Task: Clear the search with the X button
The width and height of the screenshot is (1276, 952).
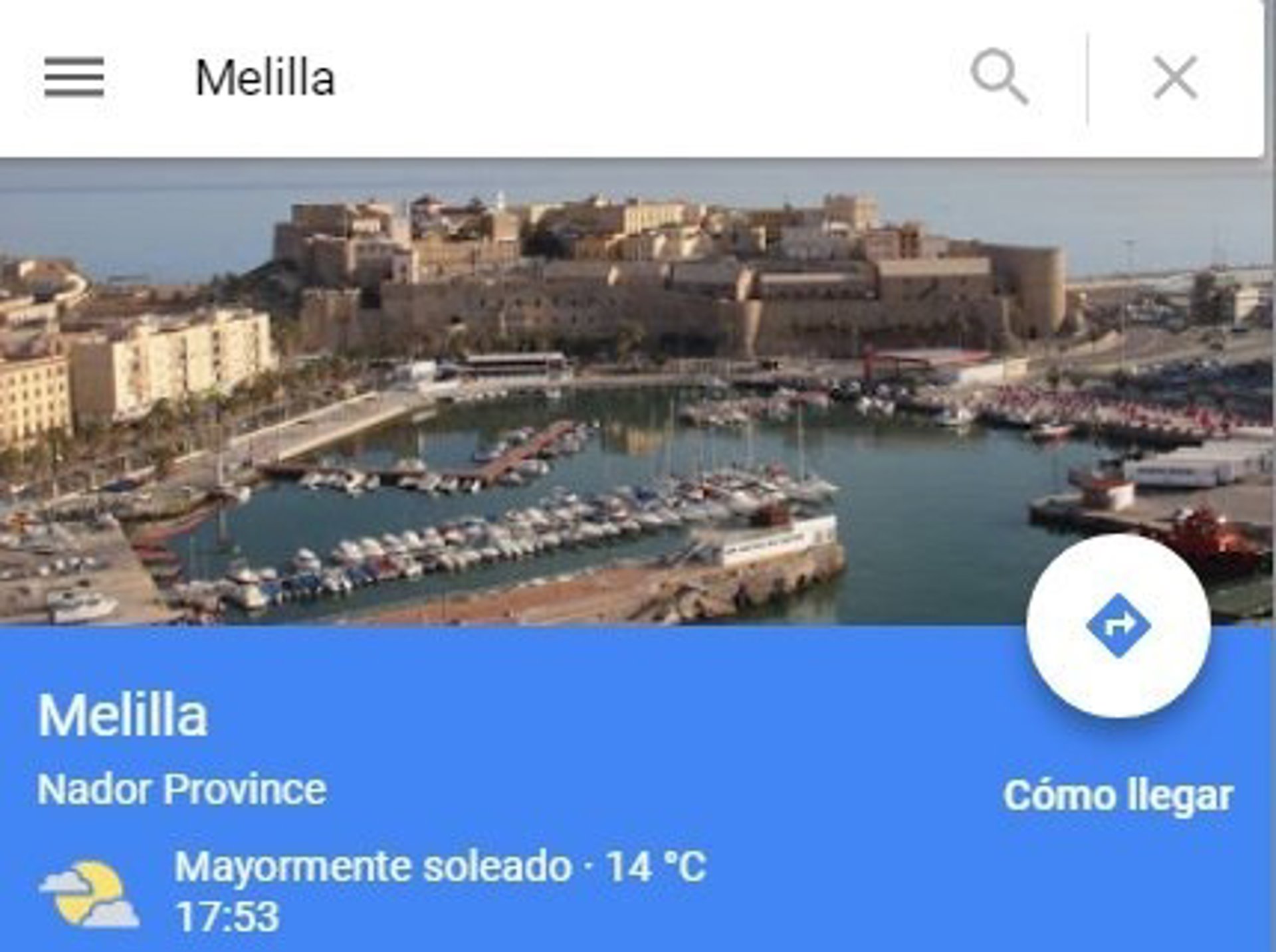Action: point(1175,78)
